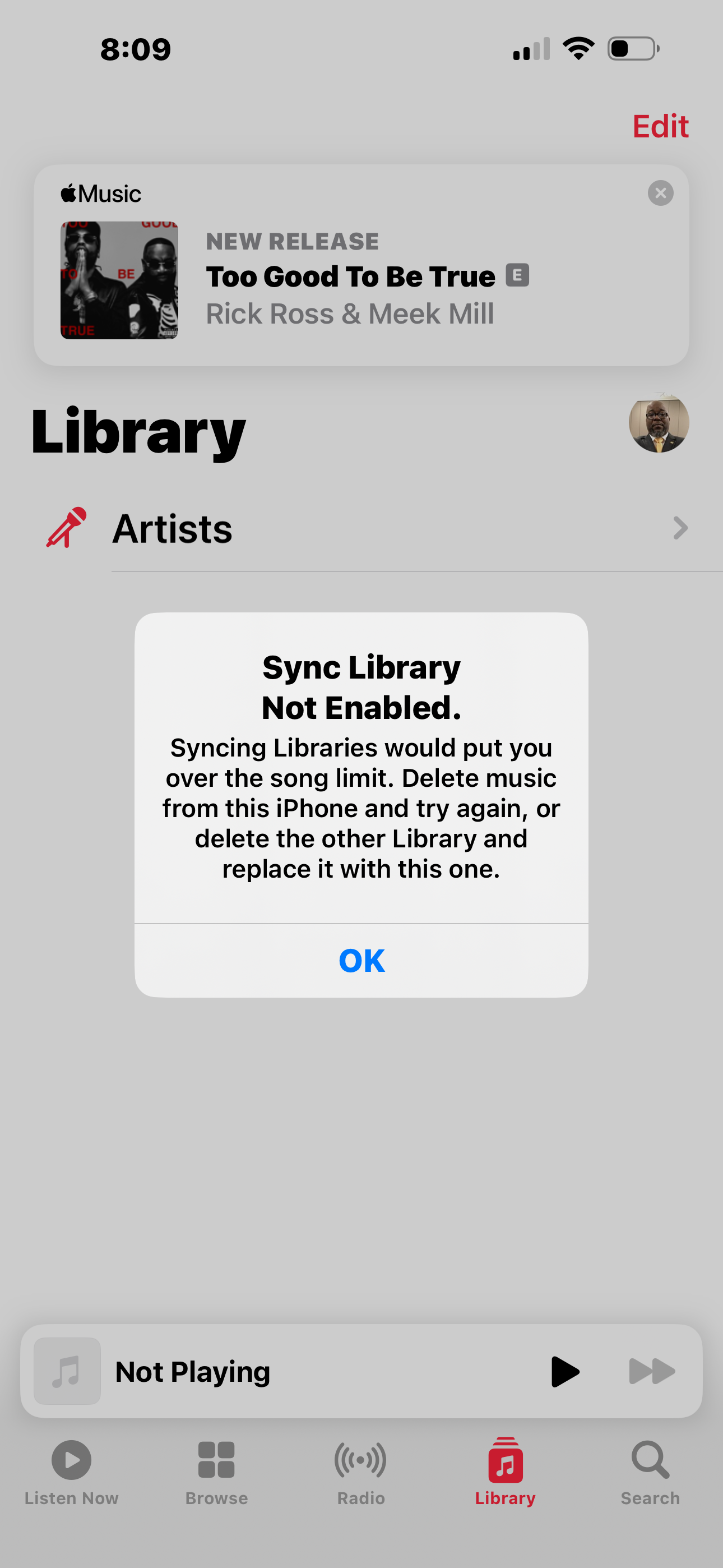Confirm the Sync Library alert with OK
Viewport: 723px width, 1568px height.
(x=361, y=961)
